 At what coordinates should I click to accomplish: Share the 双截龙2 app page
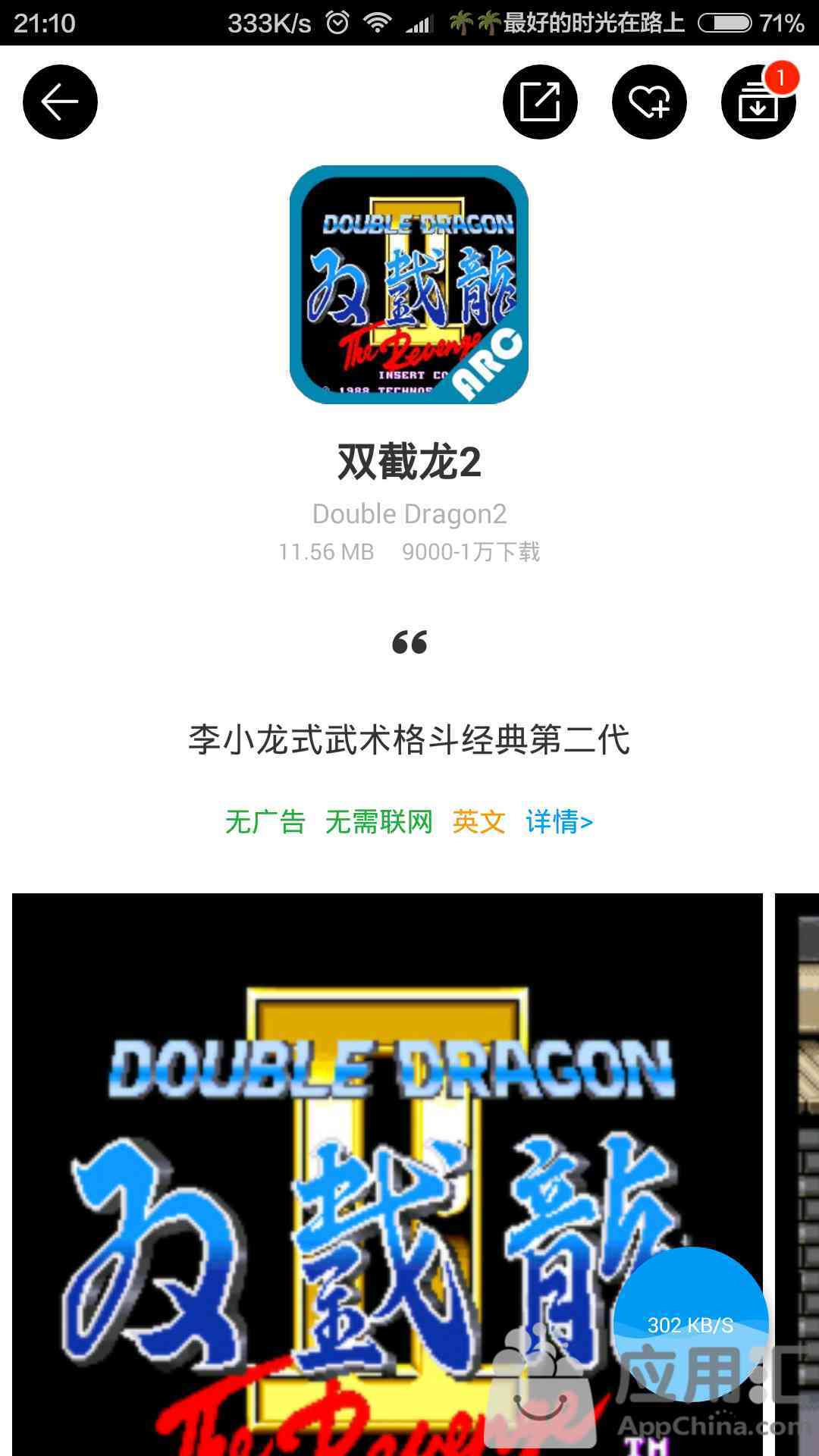pos(540,102)
